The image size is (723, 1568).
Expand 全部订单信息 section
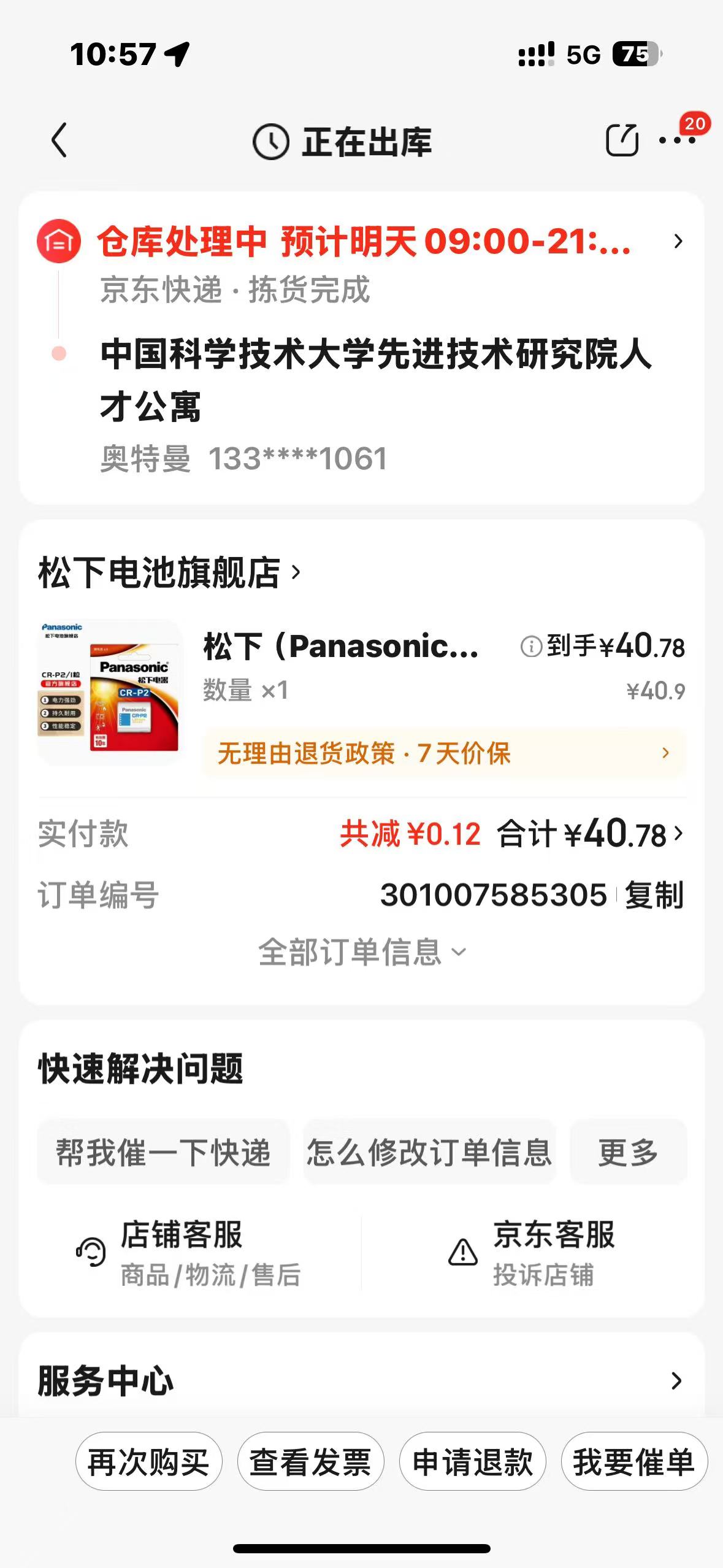point(362,952)
